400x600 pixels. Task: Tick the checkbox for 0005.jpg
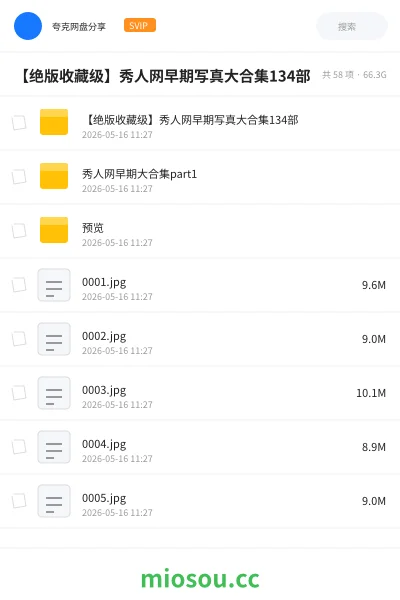click(x=19, y=501)
